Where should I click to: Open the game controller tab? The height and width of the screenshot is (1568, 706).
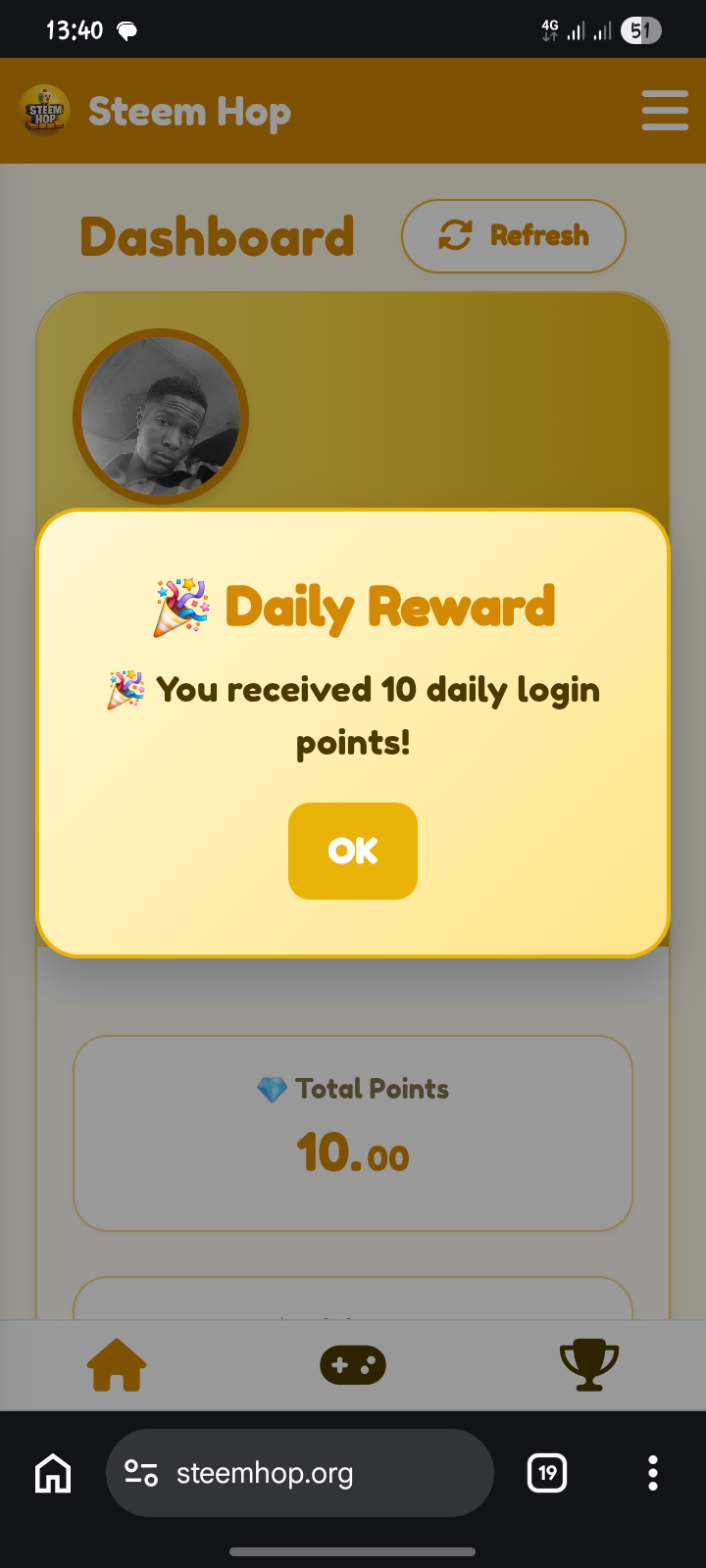[x=353, y=1365]
